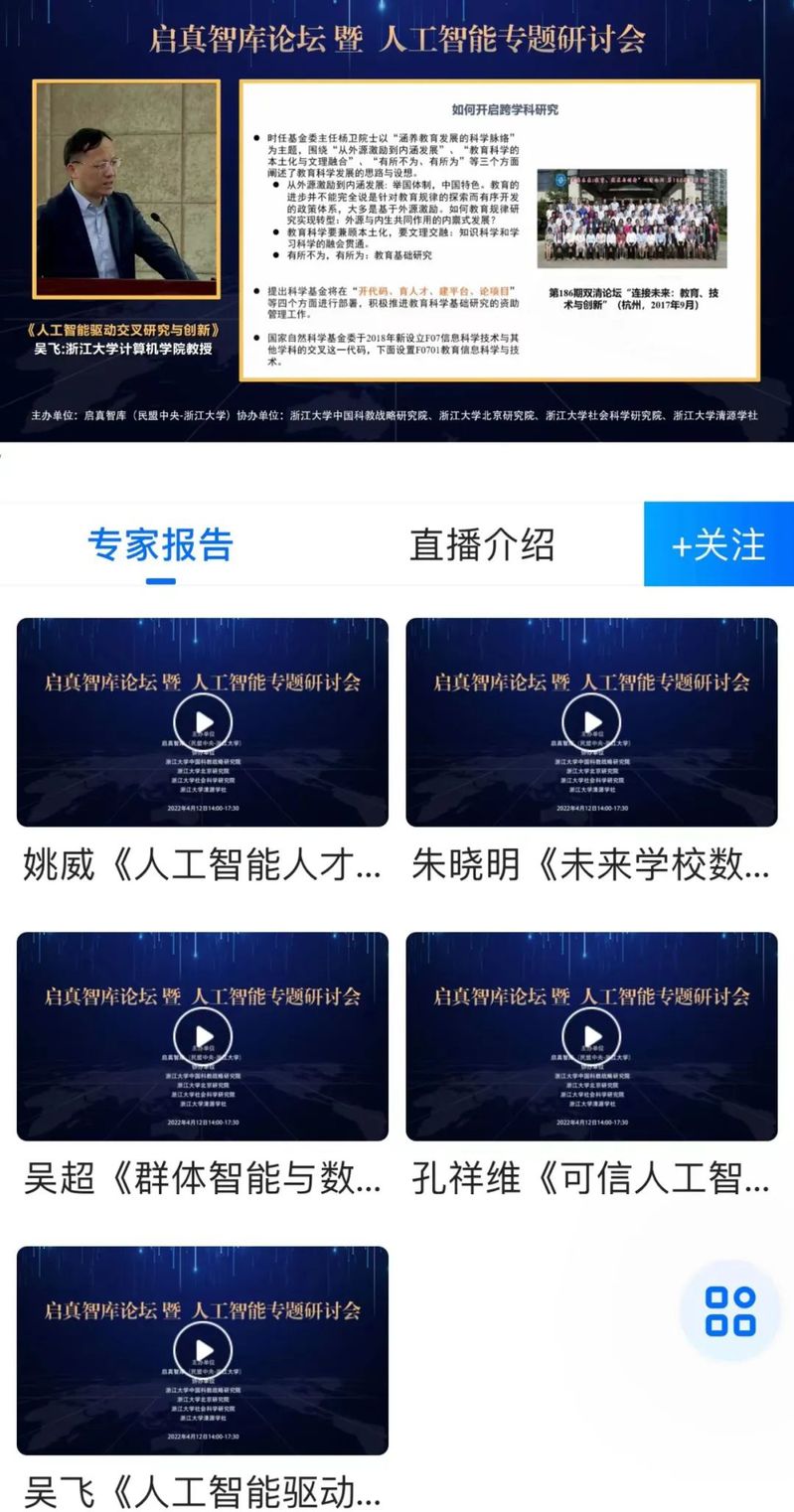Play 吴飞's 人工智能驱动 report video
Screen dimensions: 794x1512
click(203, 1350)
